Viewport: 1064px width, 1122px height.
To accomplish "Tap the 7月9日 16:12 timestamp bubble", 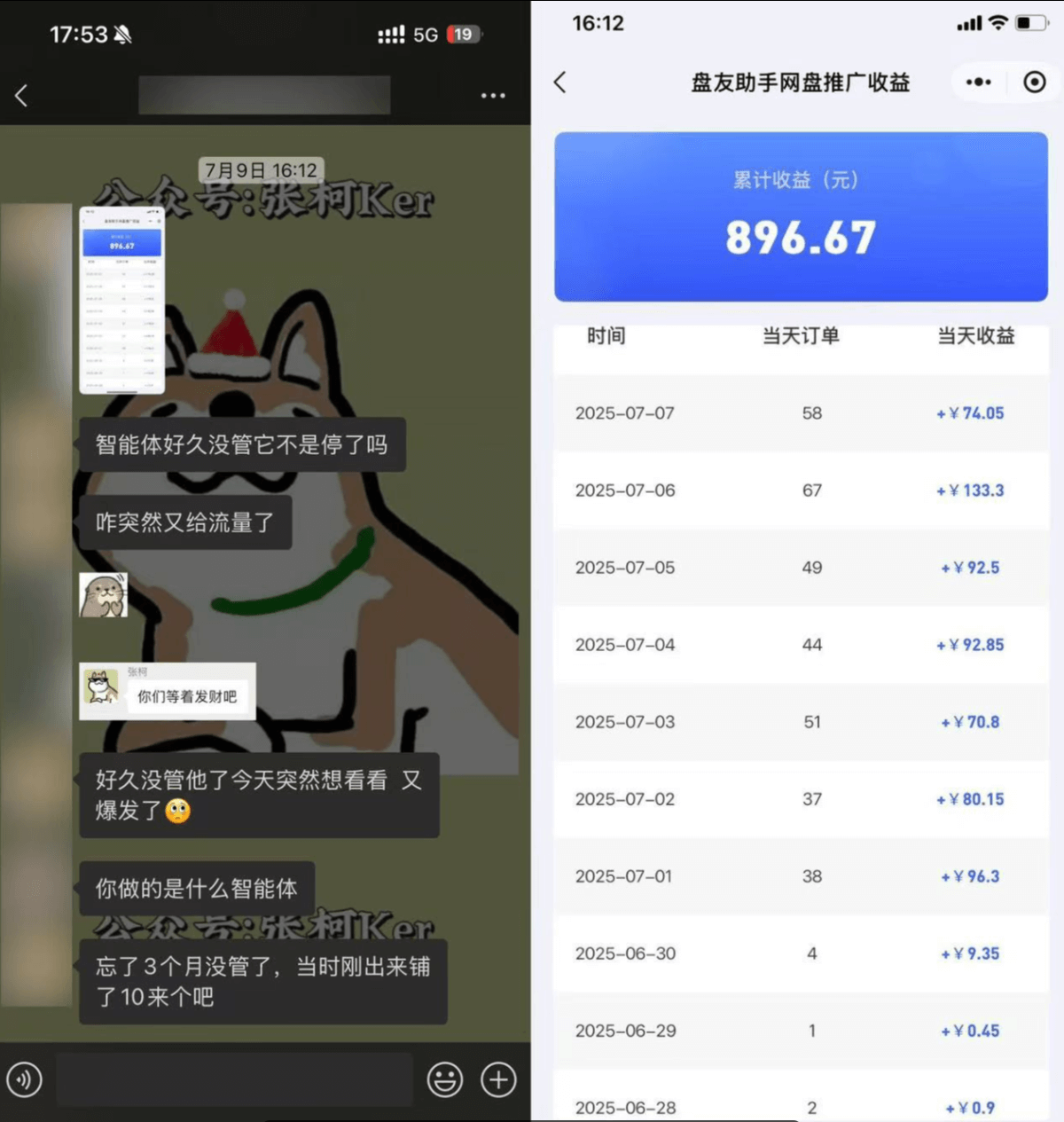I will [x=262, y=169].
